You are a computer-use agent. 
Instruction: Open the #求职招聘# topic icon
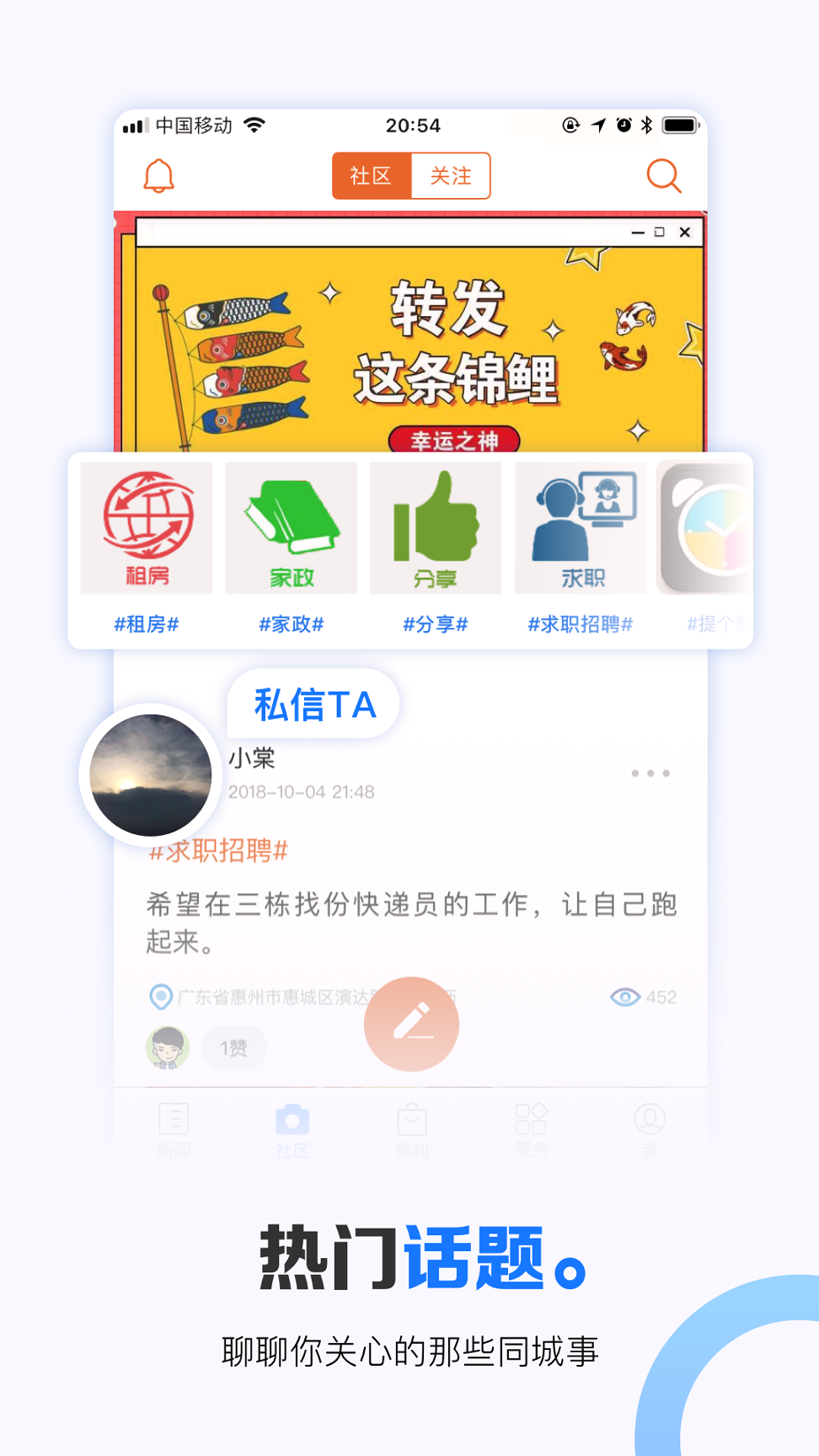click(x=581, y=527)
